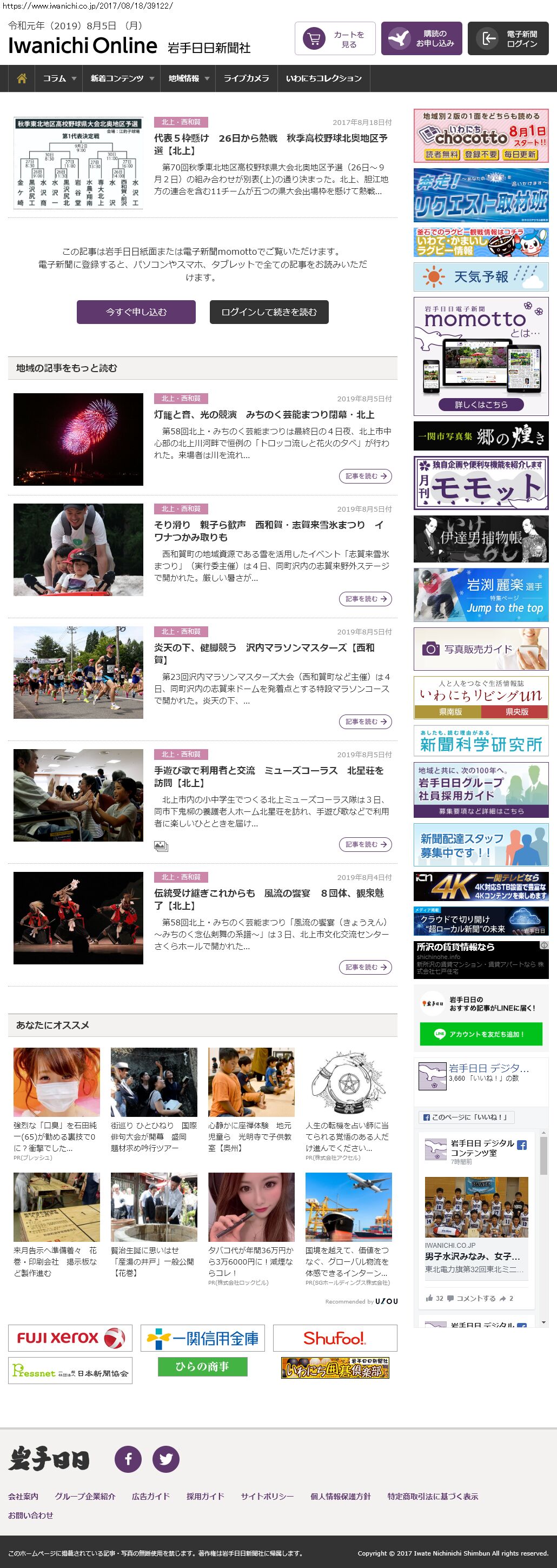Screen dimensions: 557x1568
Task: Go to the home icon in the menu bar
Action: (22, 78)
